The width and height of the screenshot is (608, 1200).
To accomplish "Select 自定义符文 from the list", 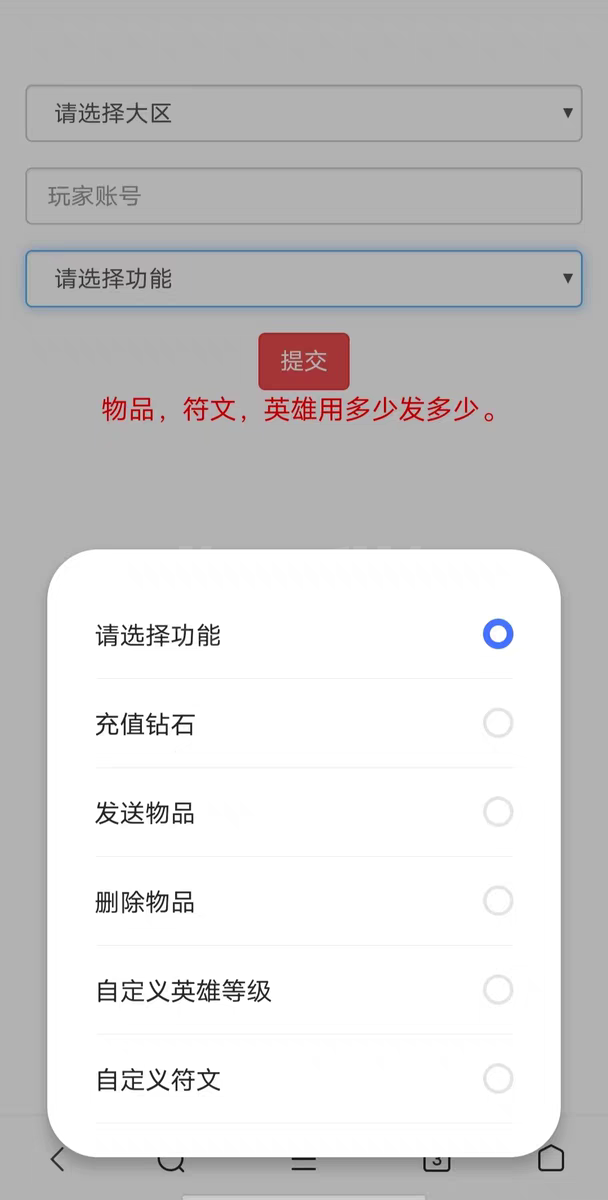I will click(x=304, y=1080).
